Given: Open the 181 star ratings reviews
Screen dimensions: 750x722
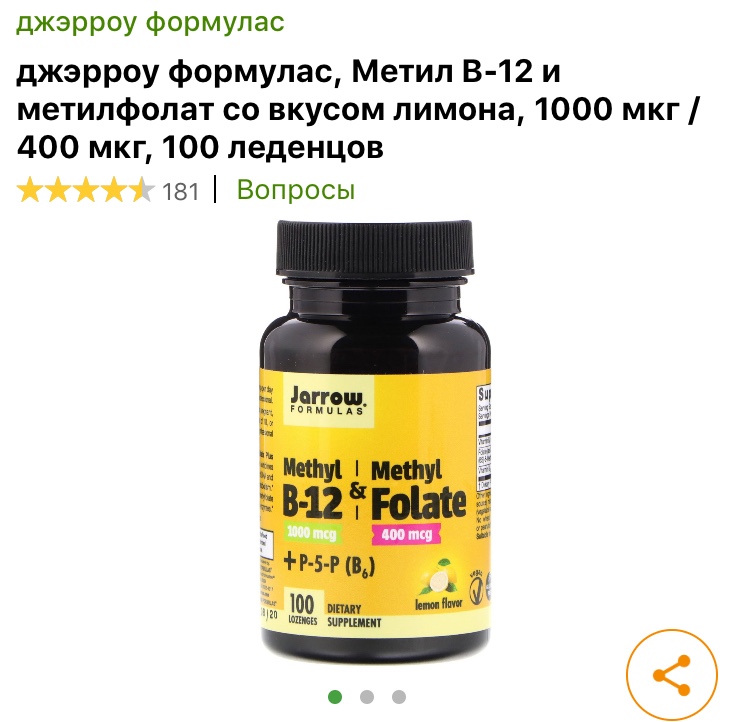Looking at the screenshot, I should (108, 190).
